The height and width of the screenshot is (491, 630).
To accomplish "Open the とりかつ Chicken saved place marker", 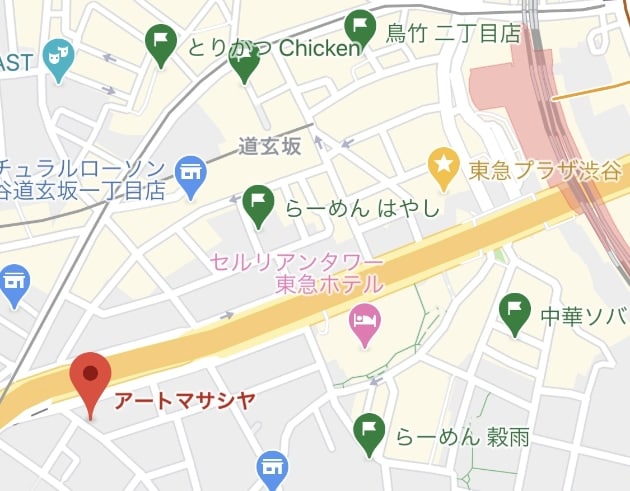I will point(162,44).
